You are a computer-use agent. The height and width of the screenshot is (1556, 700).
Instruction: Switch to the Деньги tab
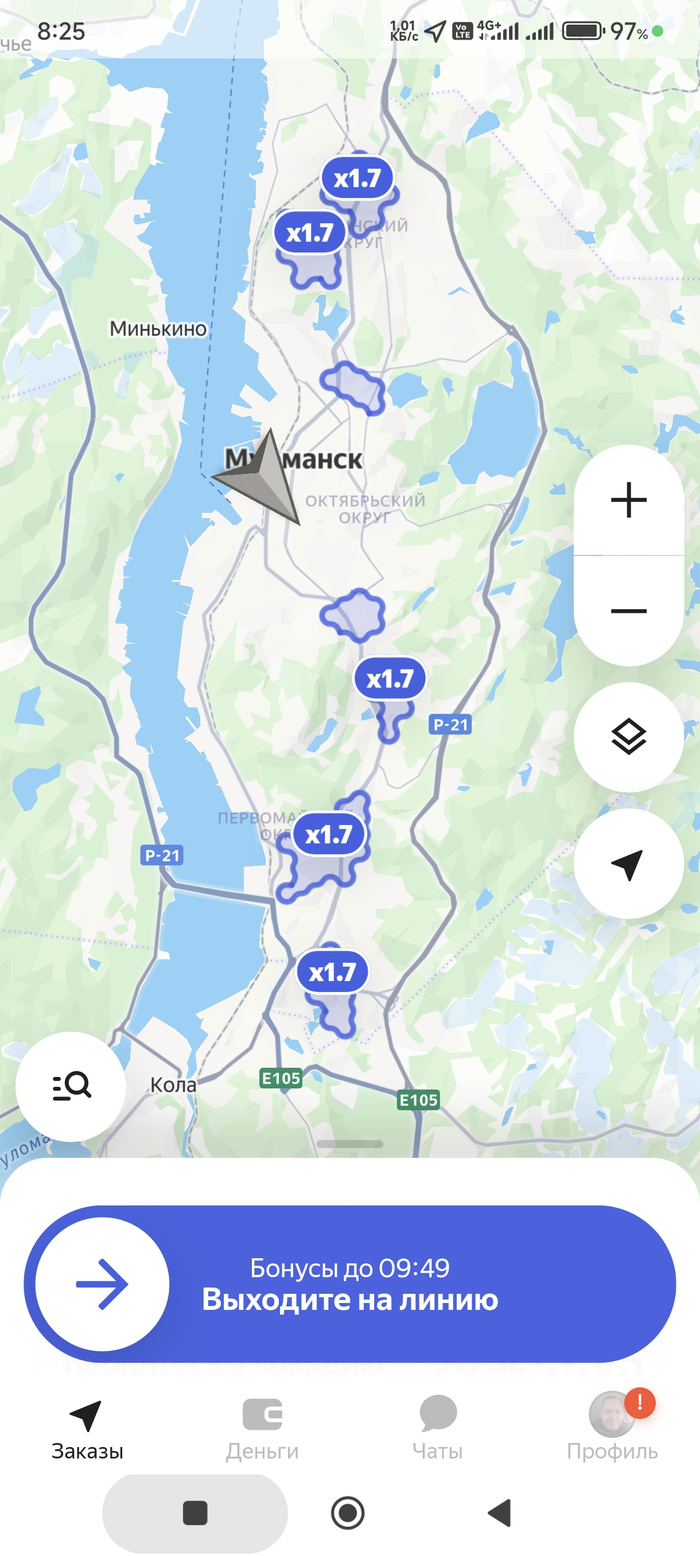click(262, 1430)
